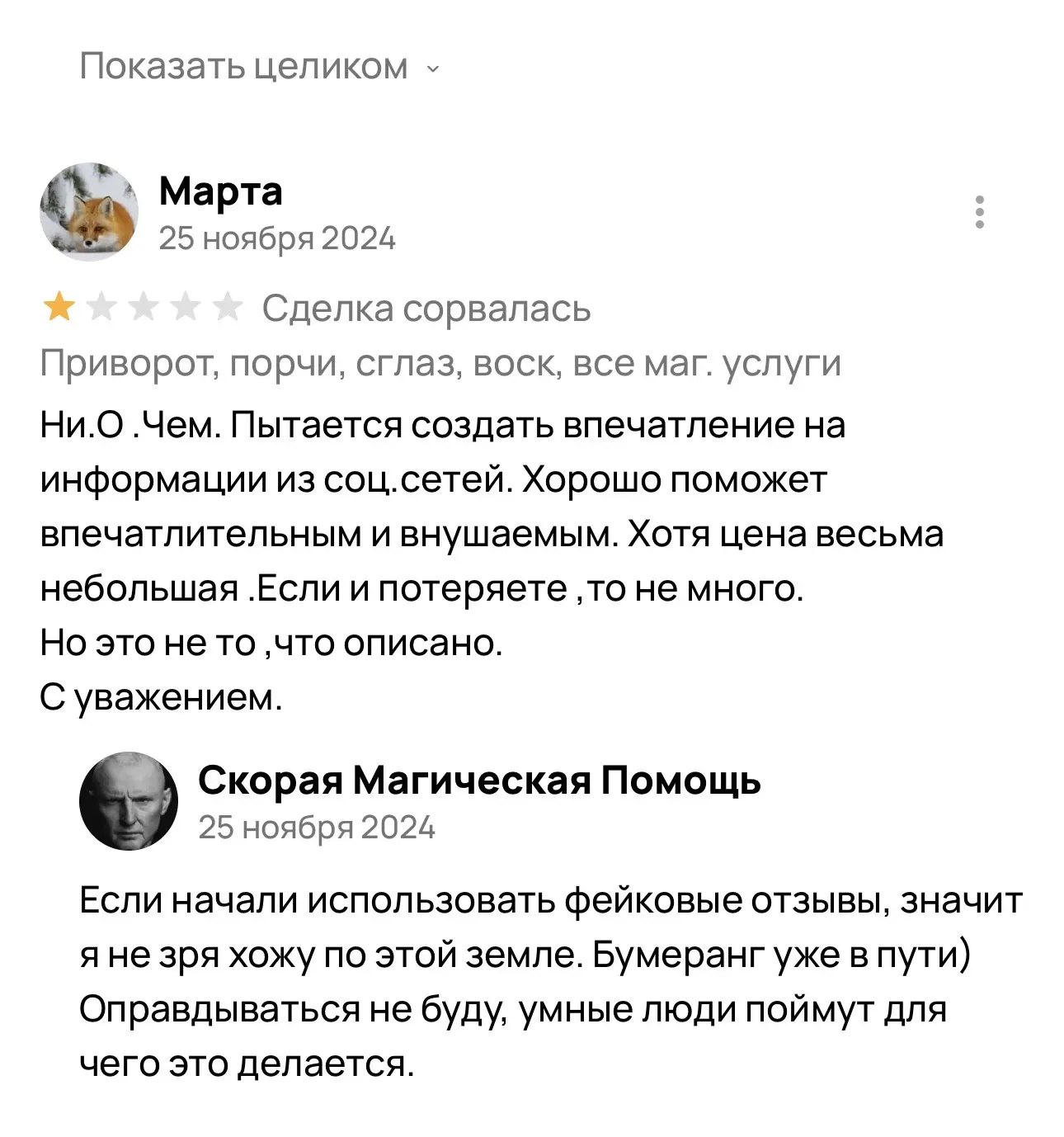Open Марта's profile avatar
The height and width of the screenshot is (1137, 1064).
pos(89,212)
